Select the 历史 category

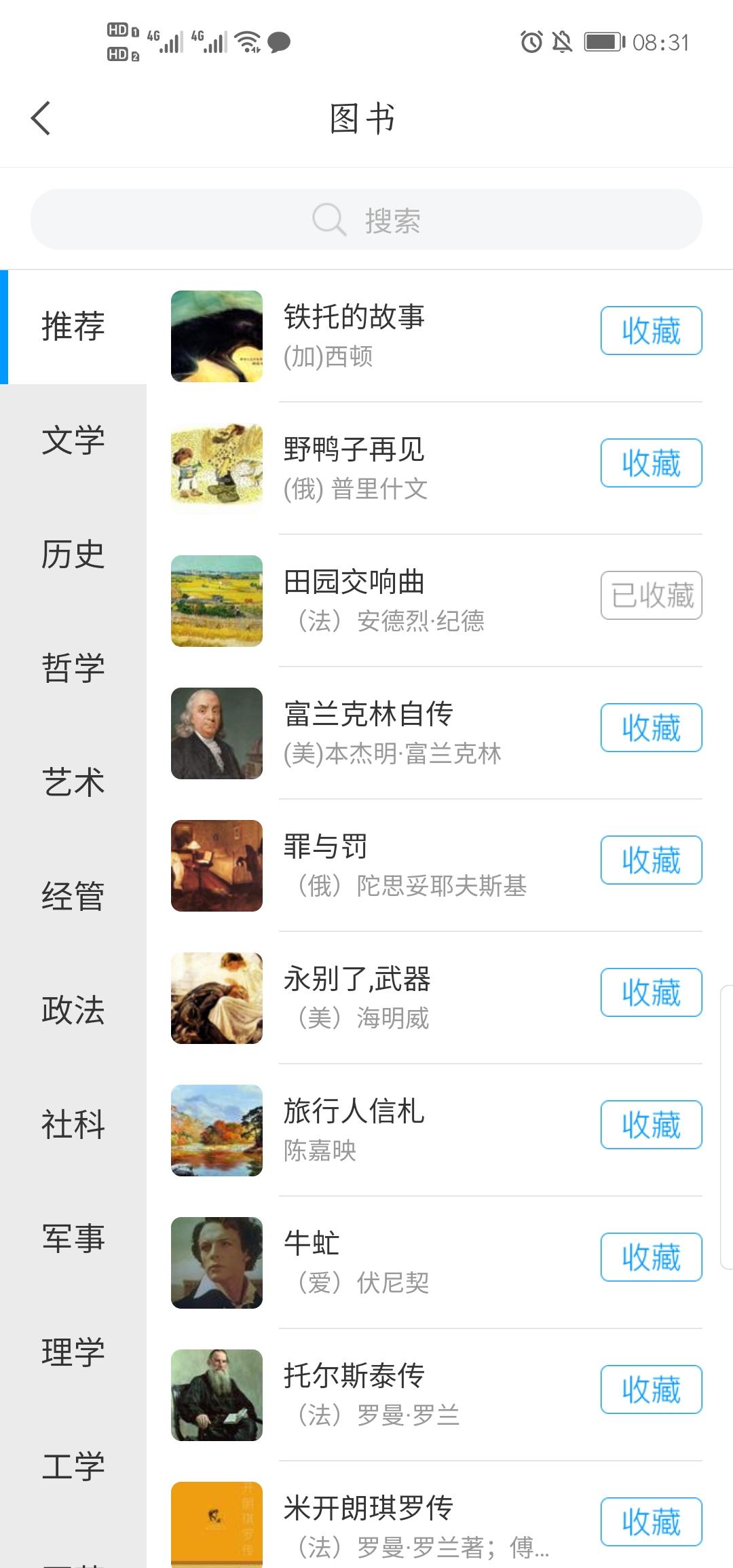tap(73, 555)
